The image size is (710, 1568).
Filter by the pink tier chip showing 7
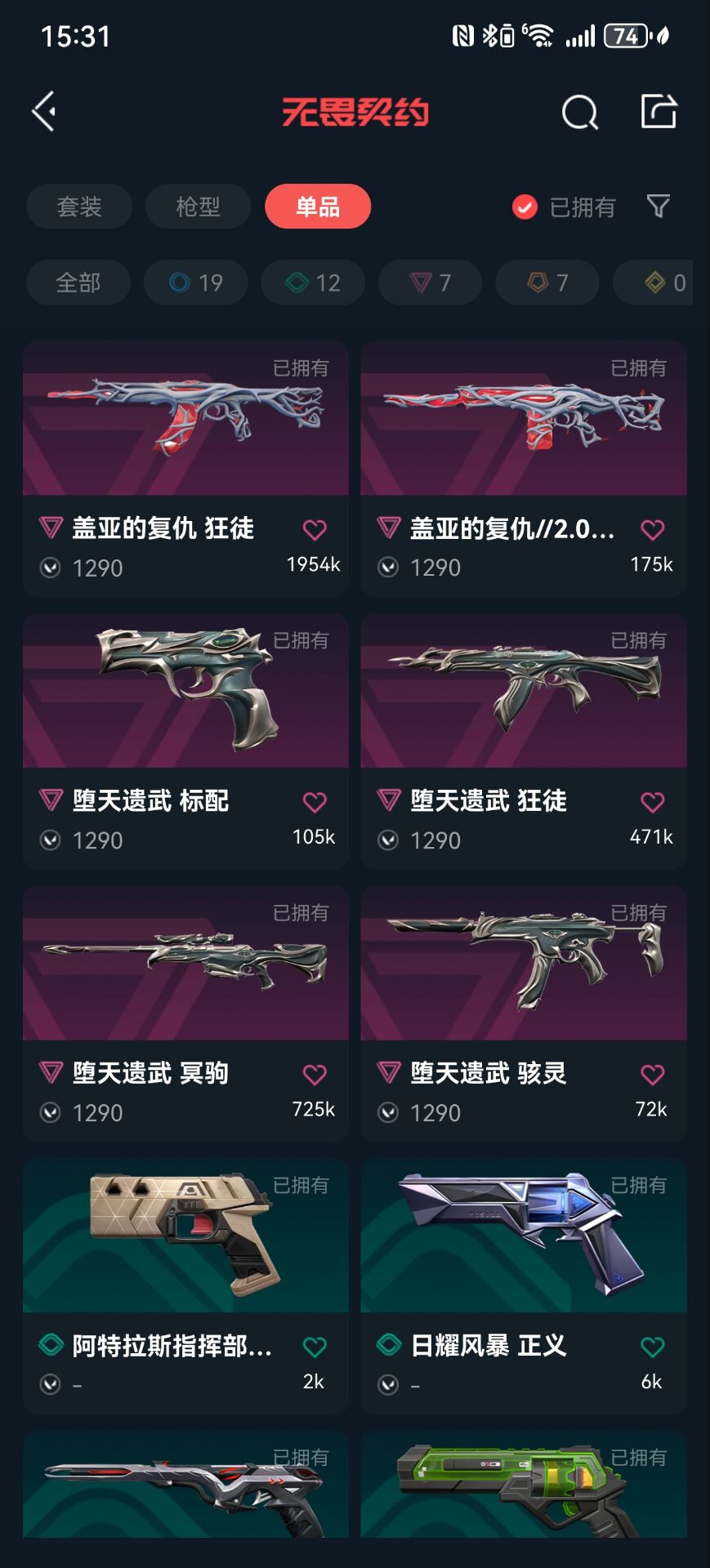(430, 283)
